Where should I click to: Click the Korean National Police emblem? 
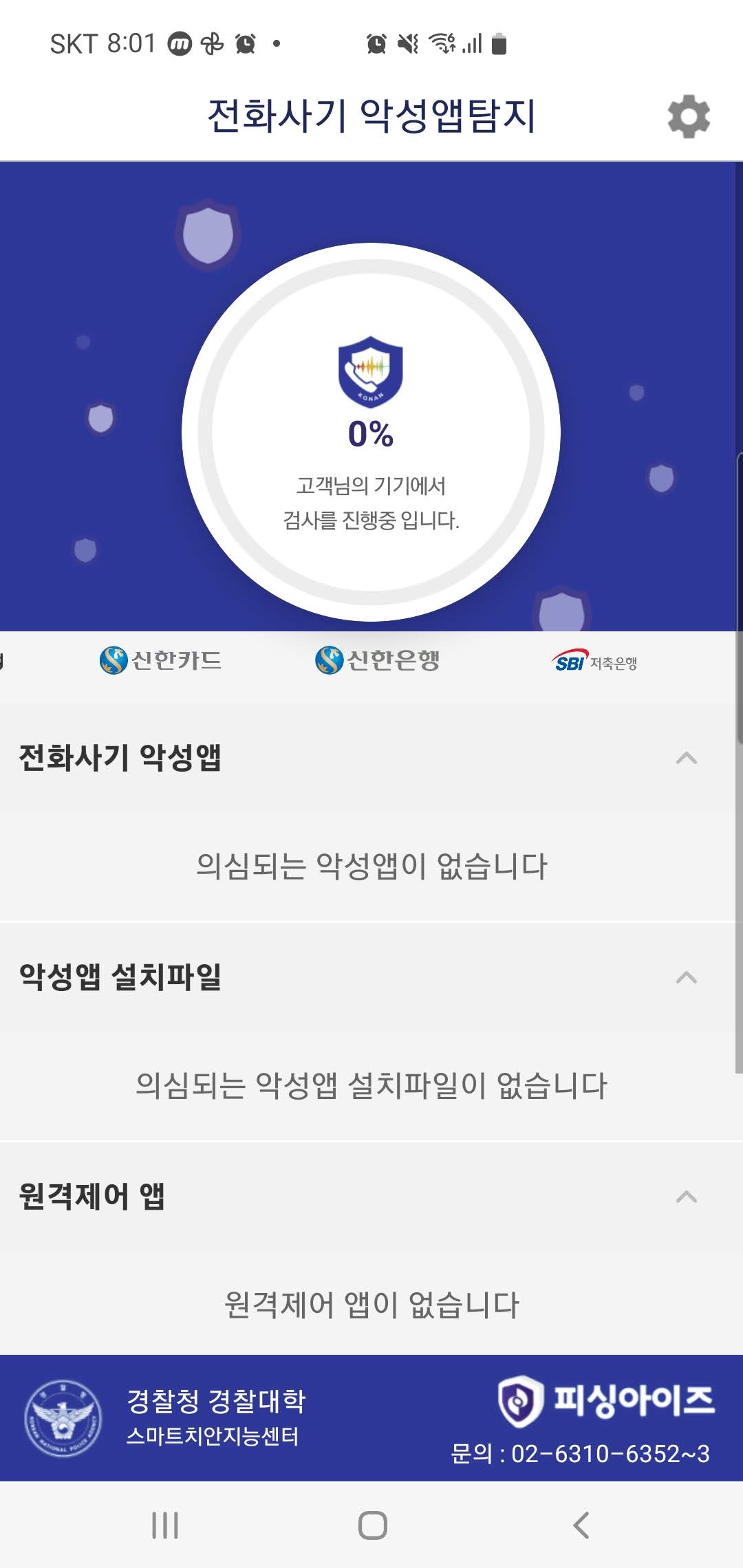[65, 1413]
